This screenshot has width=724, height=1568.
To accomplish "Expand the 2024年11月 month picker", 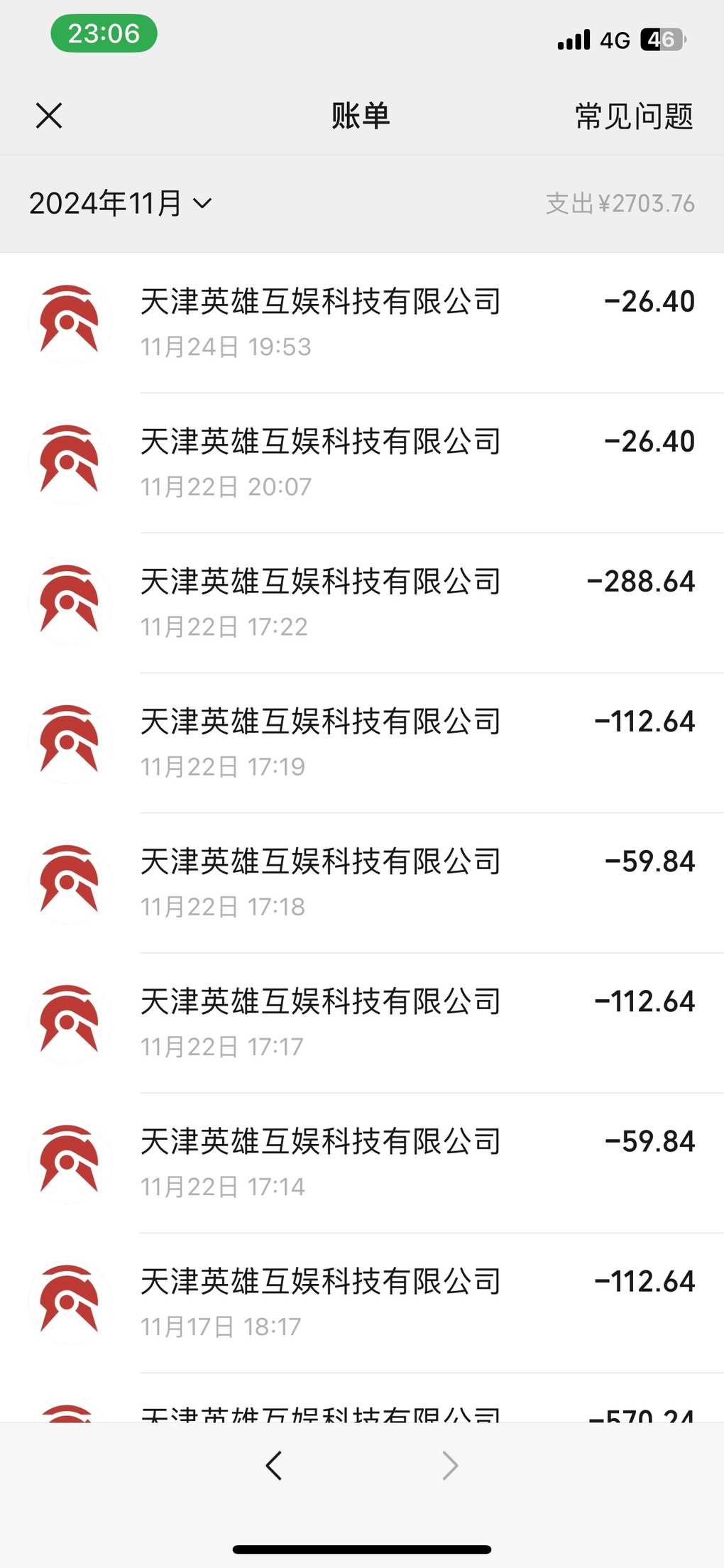I will point(121,204).
